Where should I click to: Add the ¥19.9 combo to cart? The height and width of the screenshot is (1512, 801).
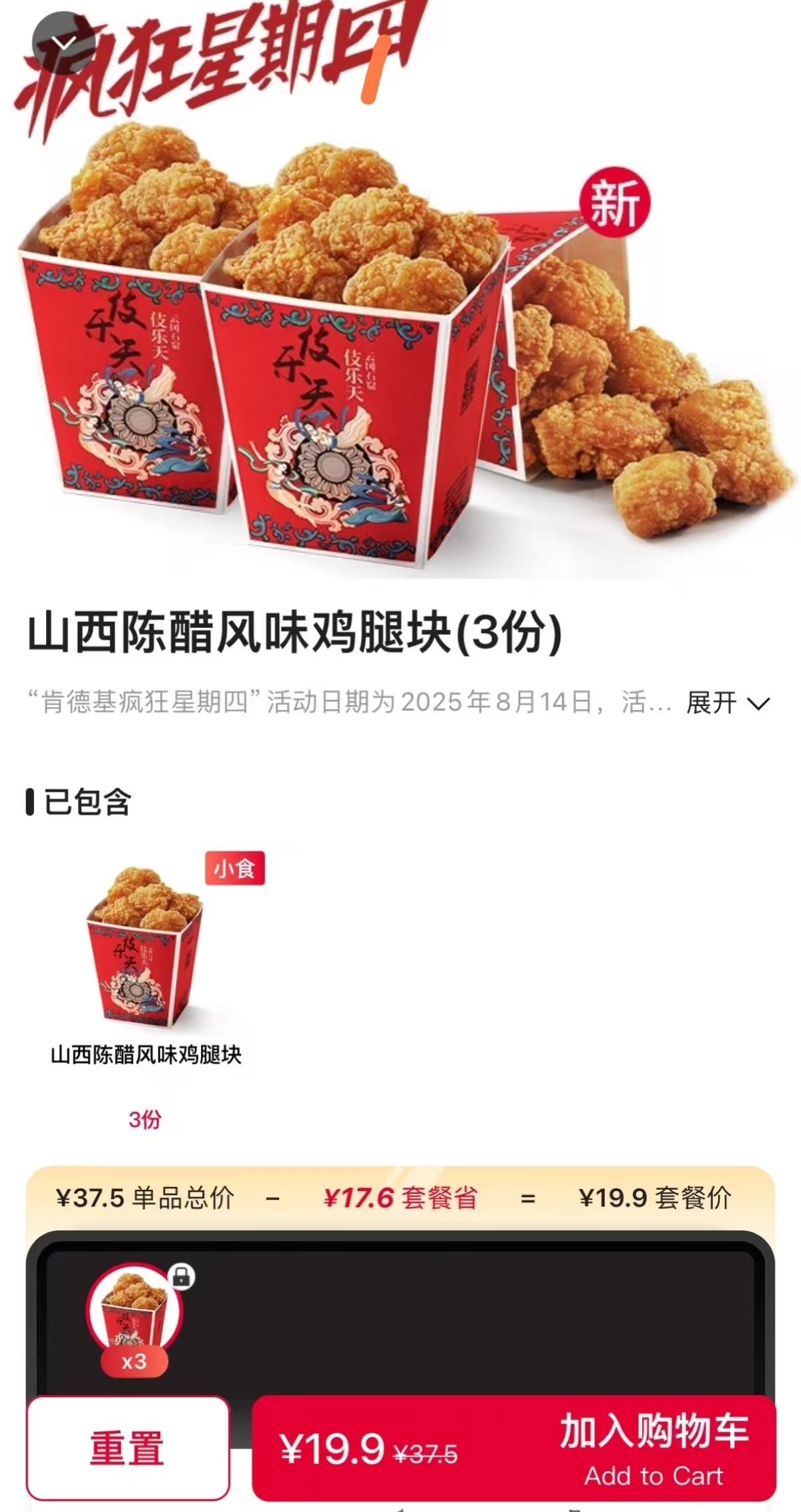pyautogui.click(x=514, y=1448)
